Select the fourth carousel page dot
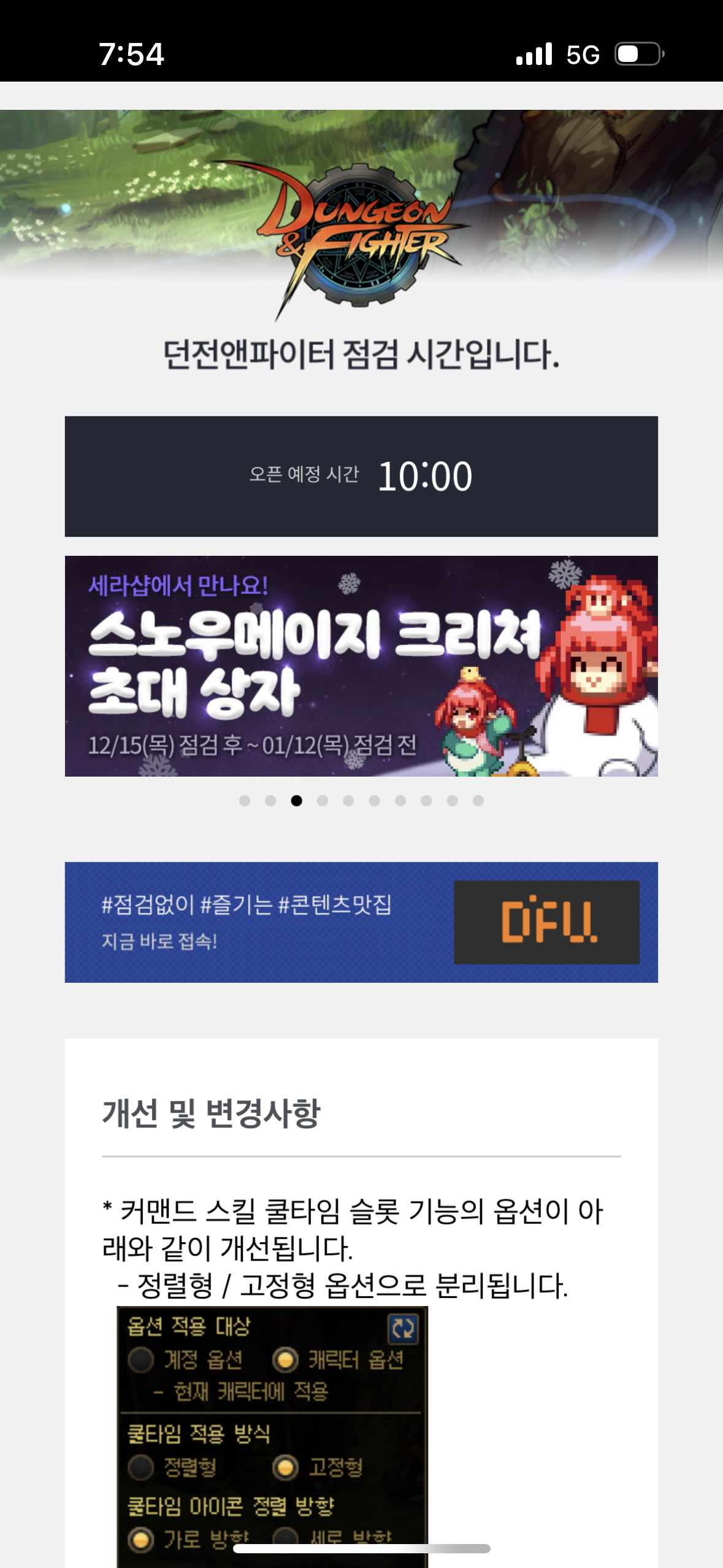 pos(323,801)
